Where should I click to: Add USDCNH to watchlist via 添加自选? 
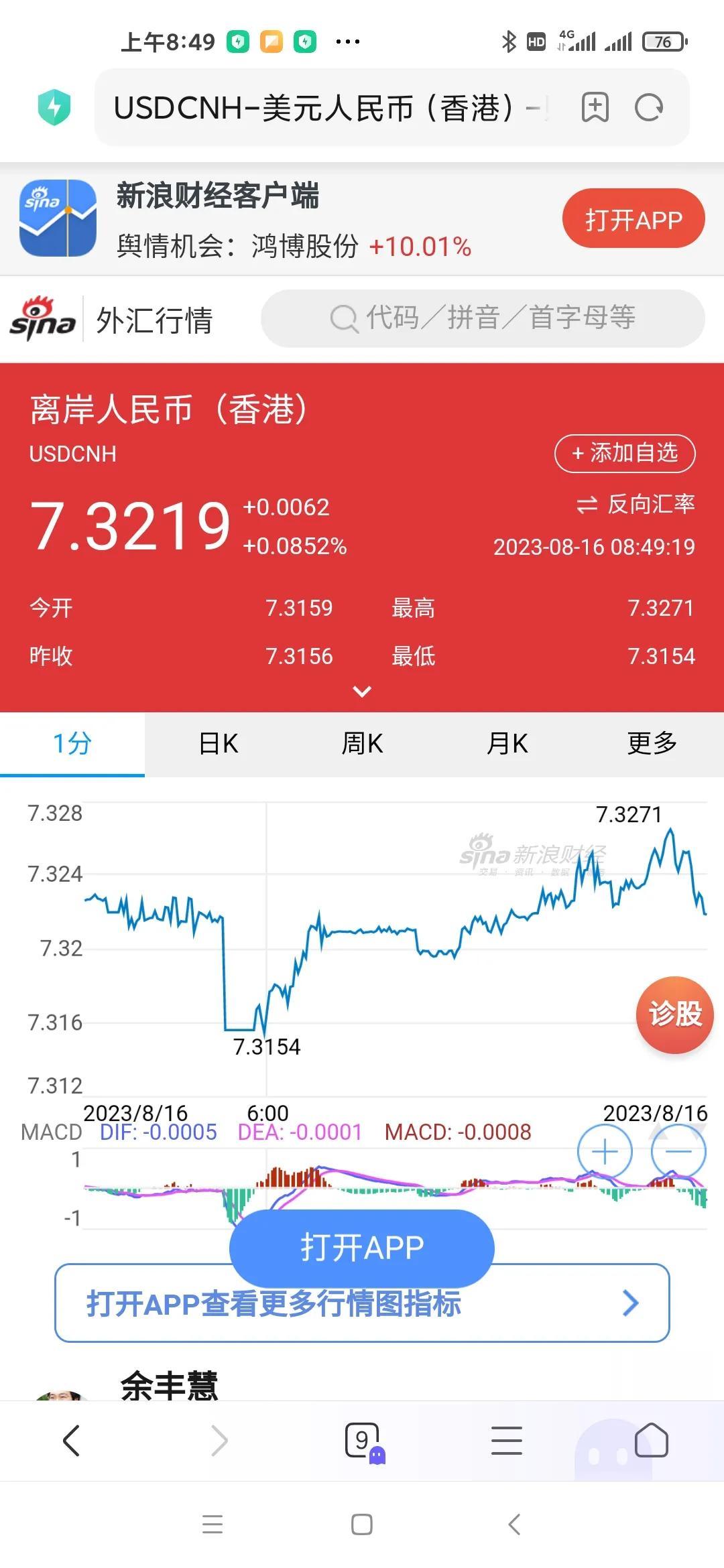(624, 454)
